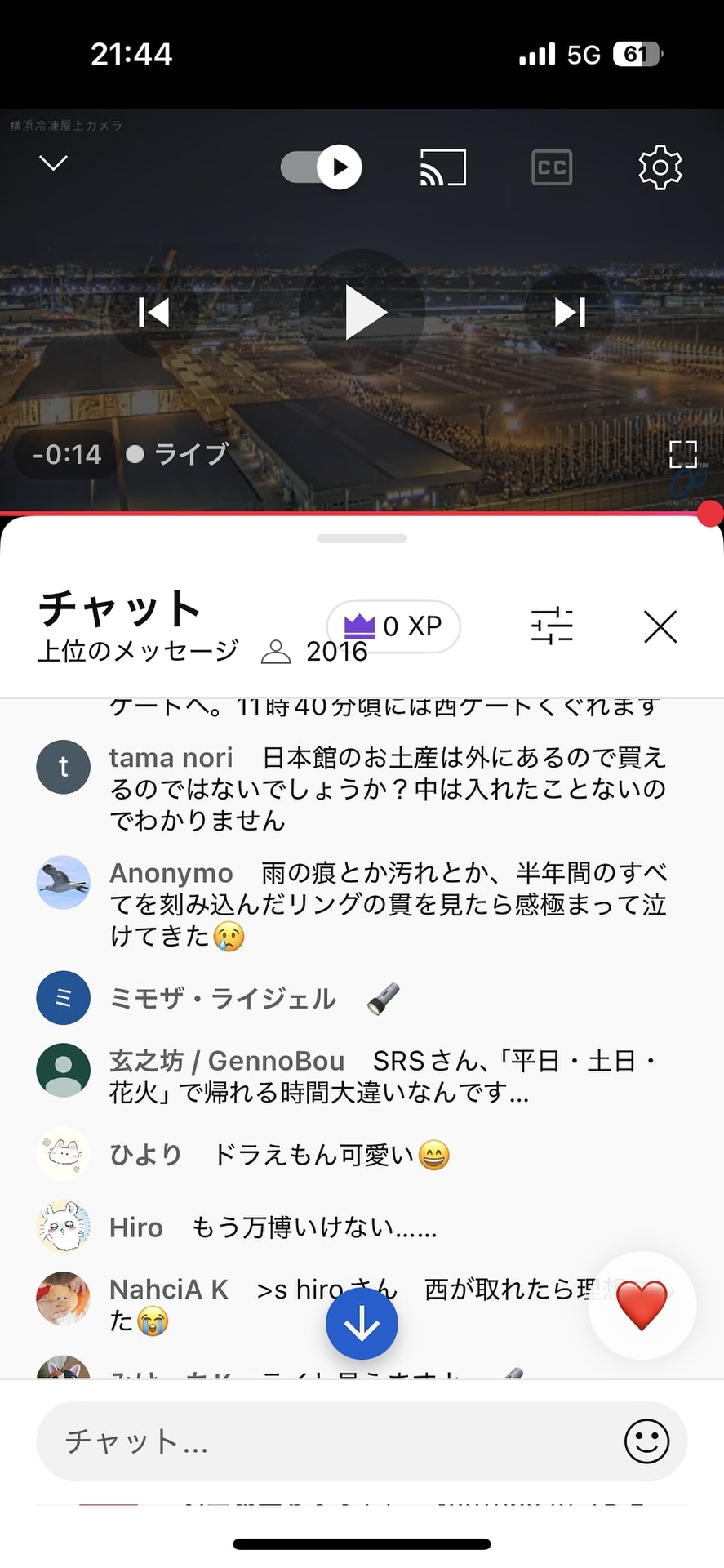Skip to the next video
The image size is (724, 1568).
(570, 312)
